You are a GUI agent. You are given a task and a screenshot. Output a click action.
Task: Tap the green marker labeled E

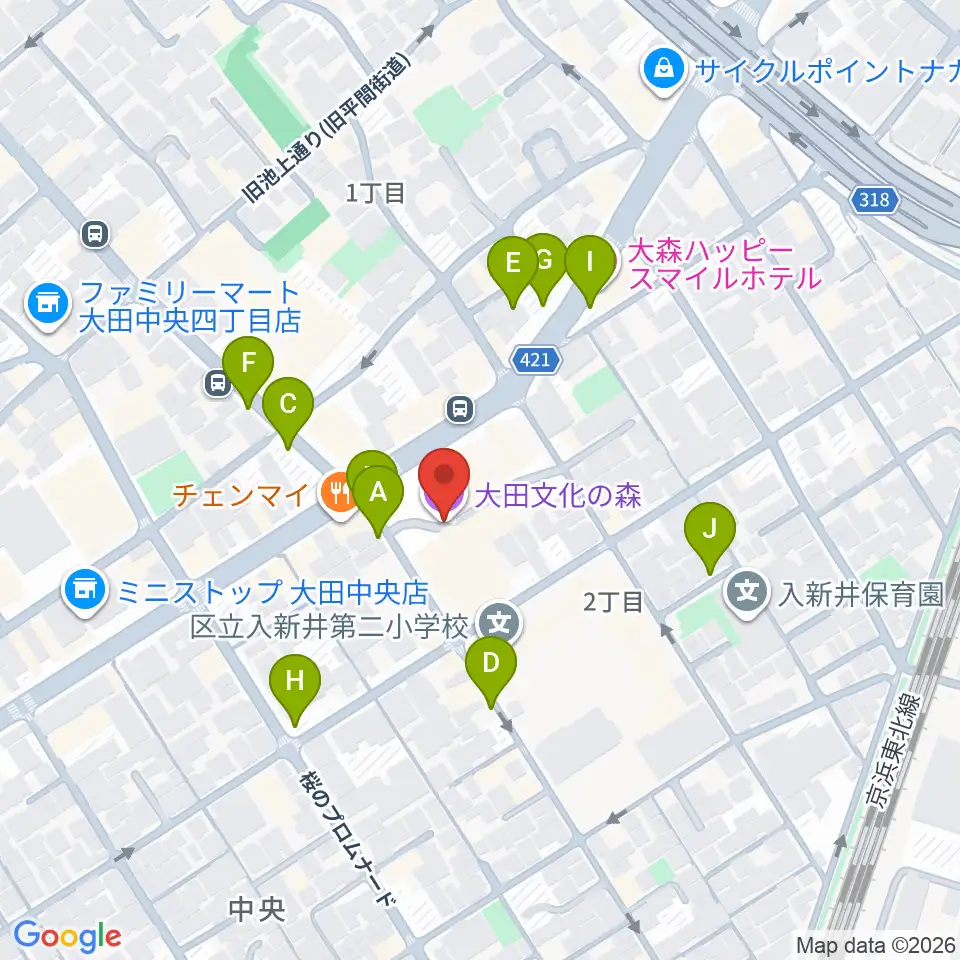pos(513,271)
